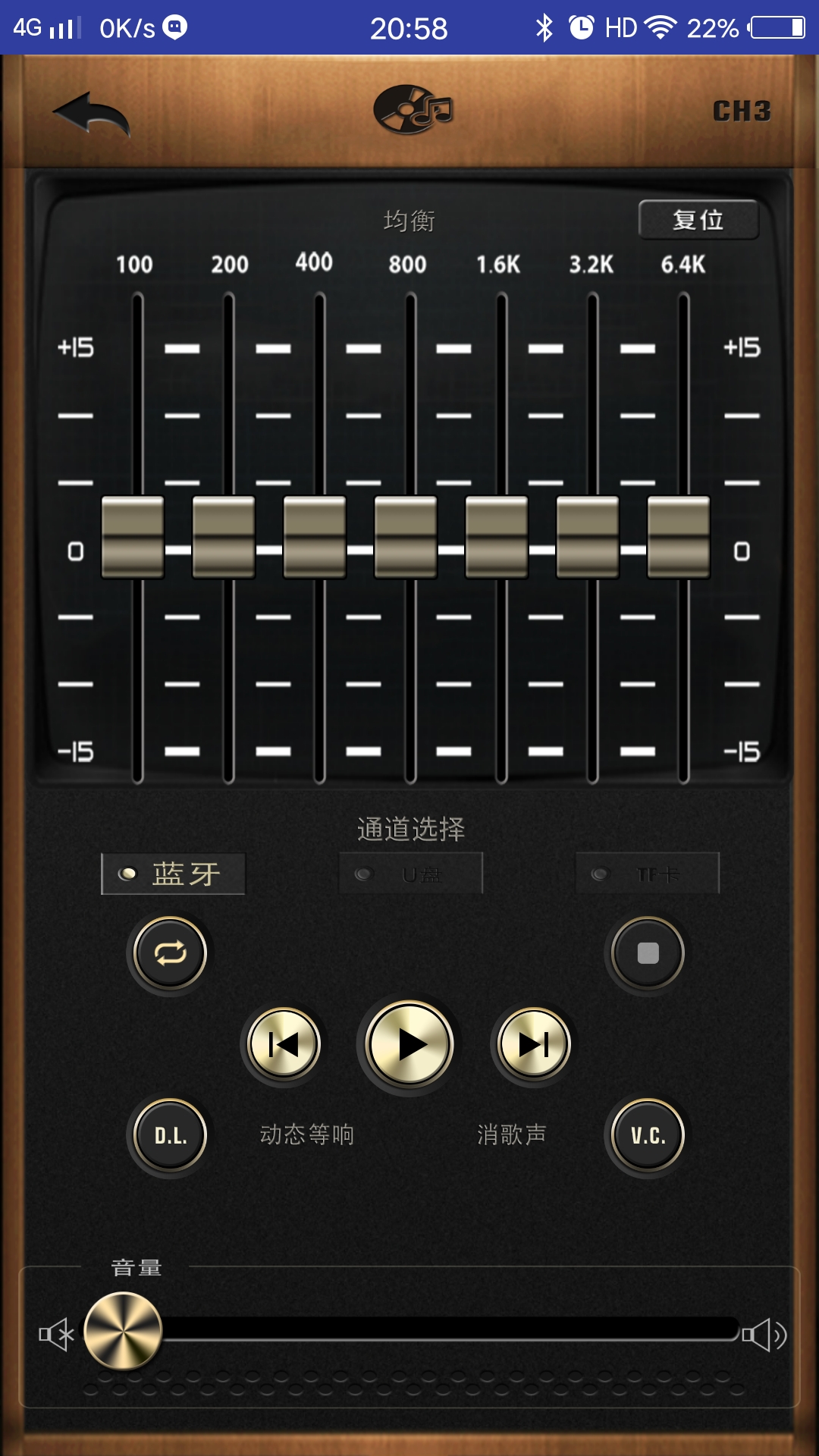
Task: Tap the 200 Hz equalizer slider
Action: tap(224, 538)
